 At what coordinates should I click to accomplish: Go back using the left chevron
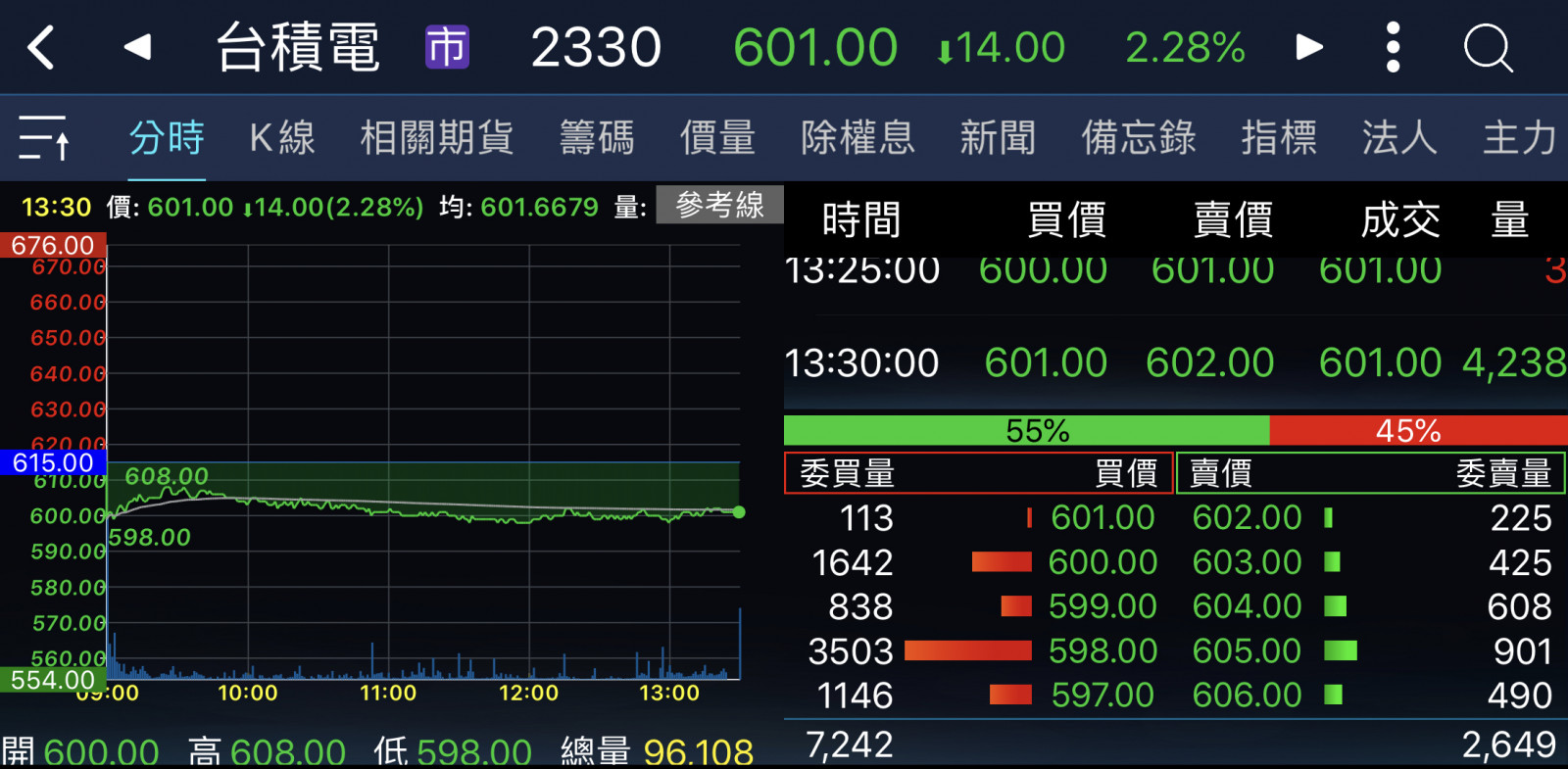41,47
